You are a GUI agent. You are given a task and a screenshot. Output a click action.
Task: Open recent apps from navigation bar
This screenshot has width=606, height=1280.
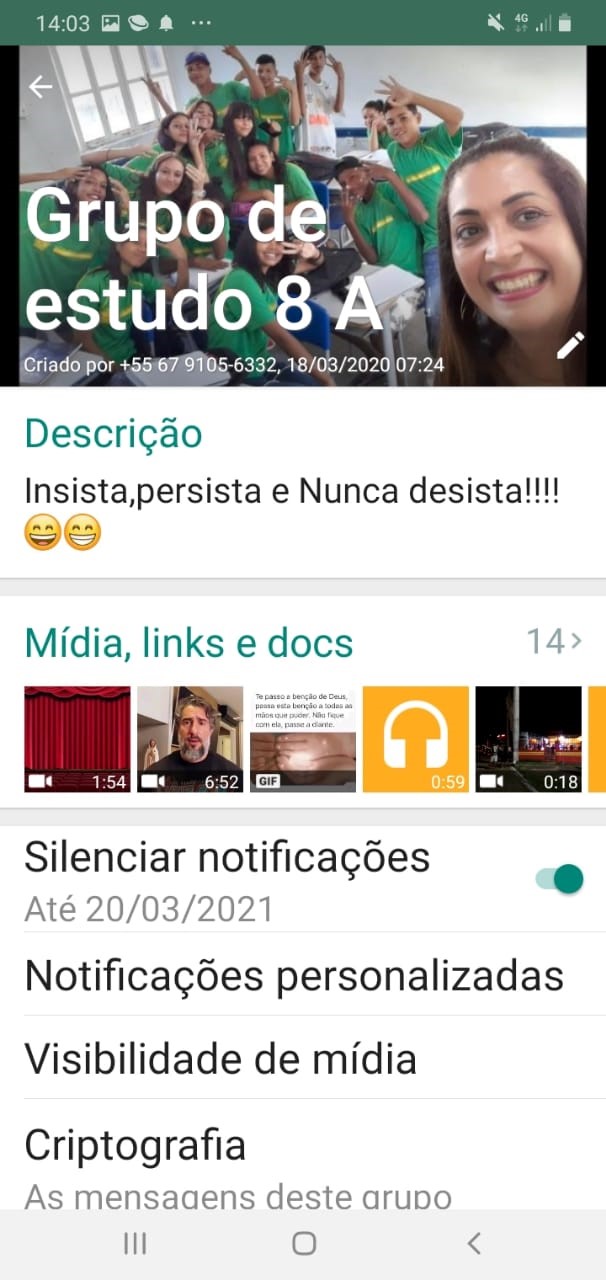pos(134,1243)
